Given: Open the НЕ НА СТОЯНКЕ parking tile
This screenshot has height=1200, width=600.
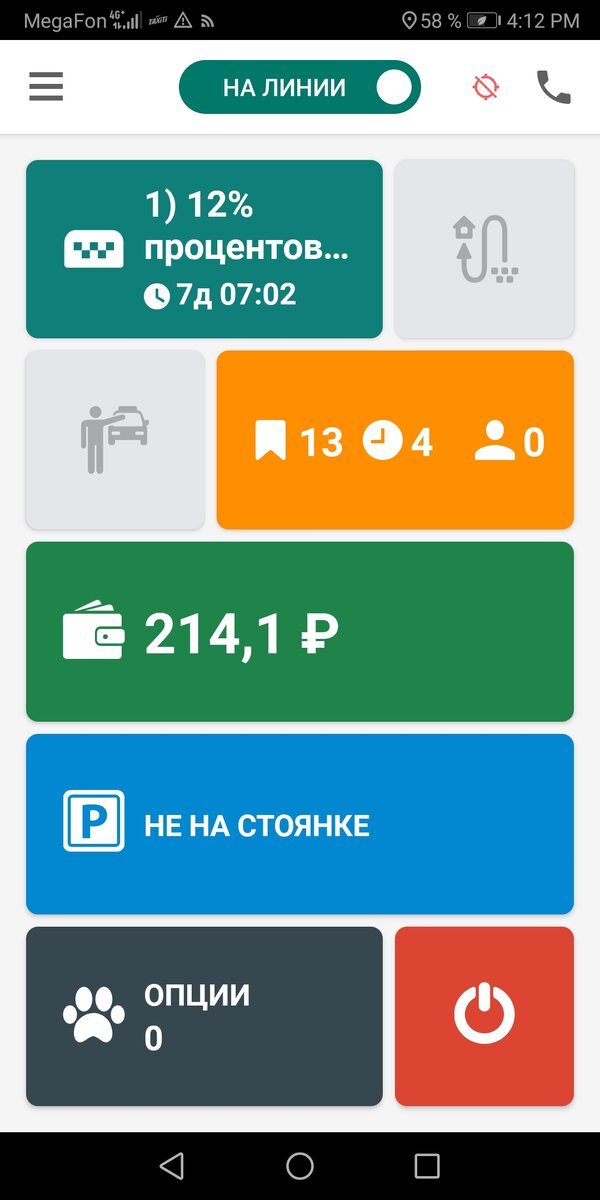Looking at the screenshot, I should coord(300,824).
